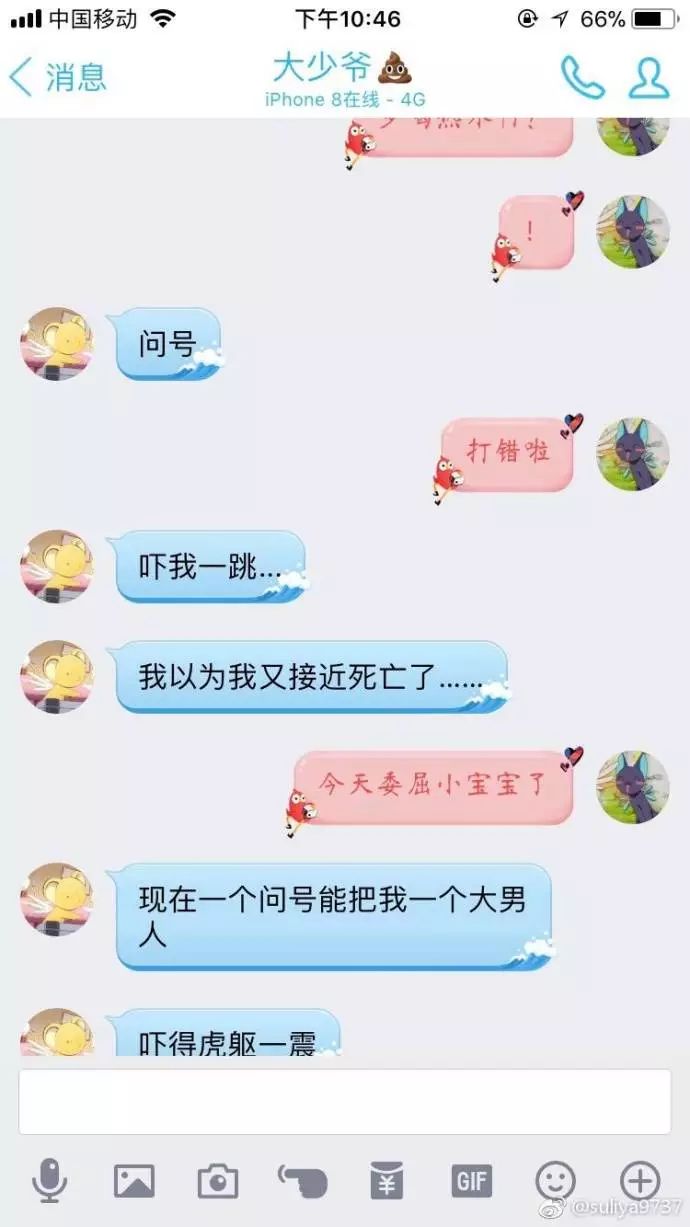Viewport: 690px width, 1227px height.
Task: Open the GIF picker
Action: pyautogui.click(x=471, y=1181)
